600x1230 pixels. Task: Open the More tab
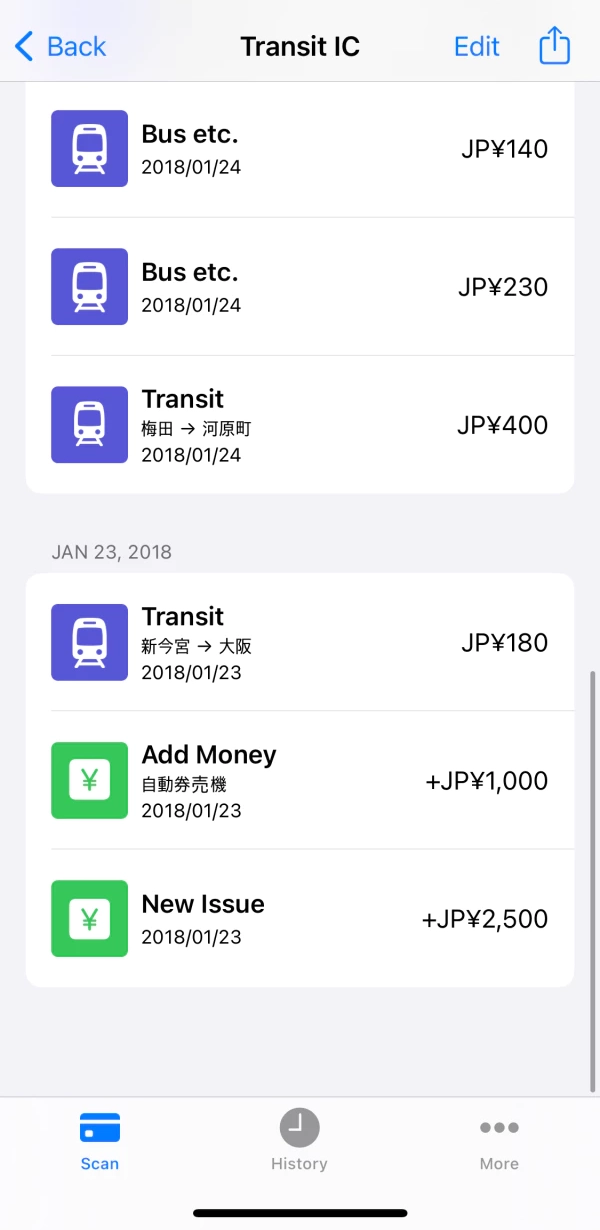pos(499,1141)
